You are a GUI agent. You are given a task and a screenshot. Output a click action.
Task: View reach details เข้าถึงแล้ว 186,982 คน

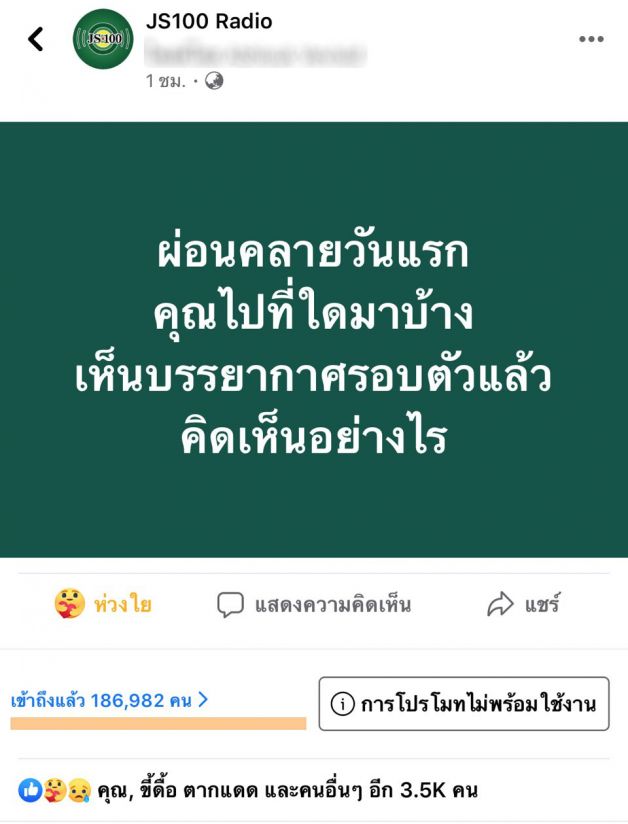110,701
